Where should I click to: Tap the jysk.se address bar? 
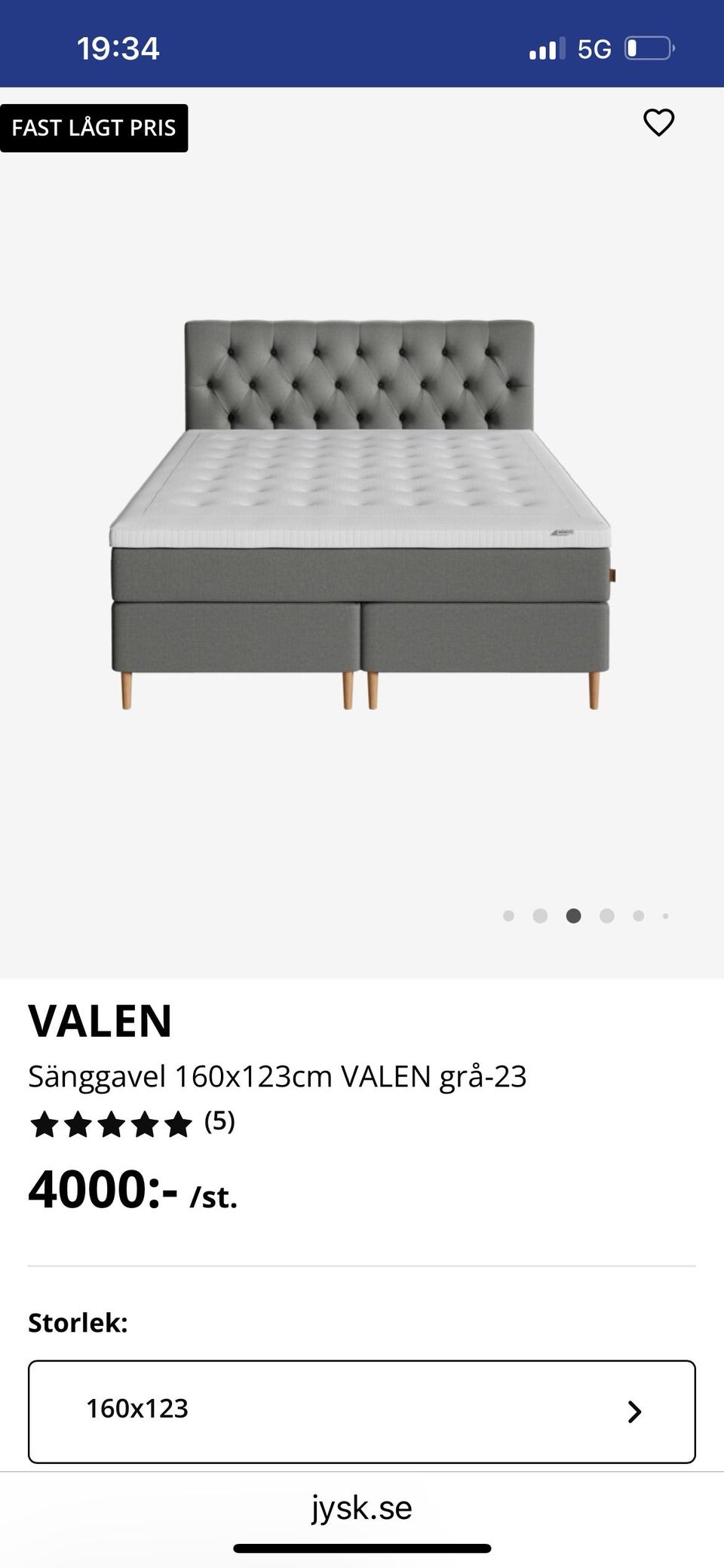click(x=362, y=1508)
